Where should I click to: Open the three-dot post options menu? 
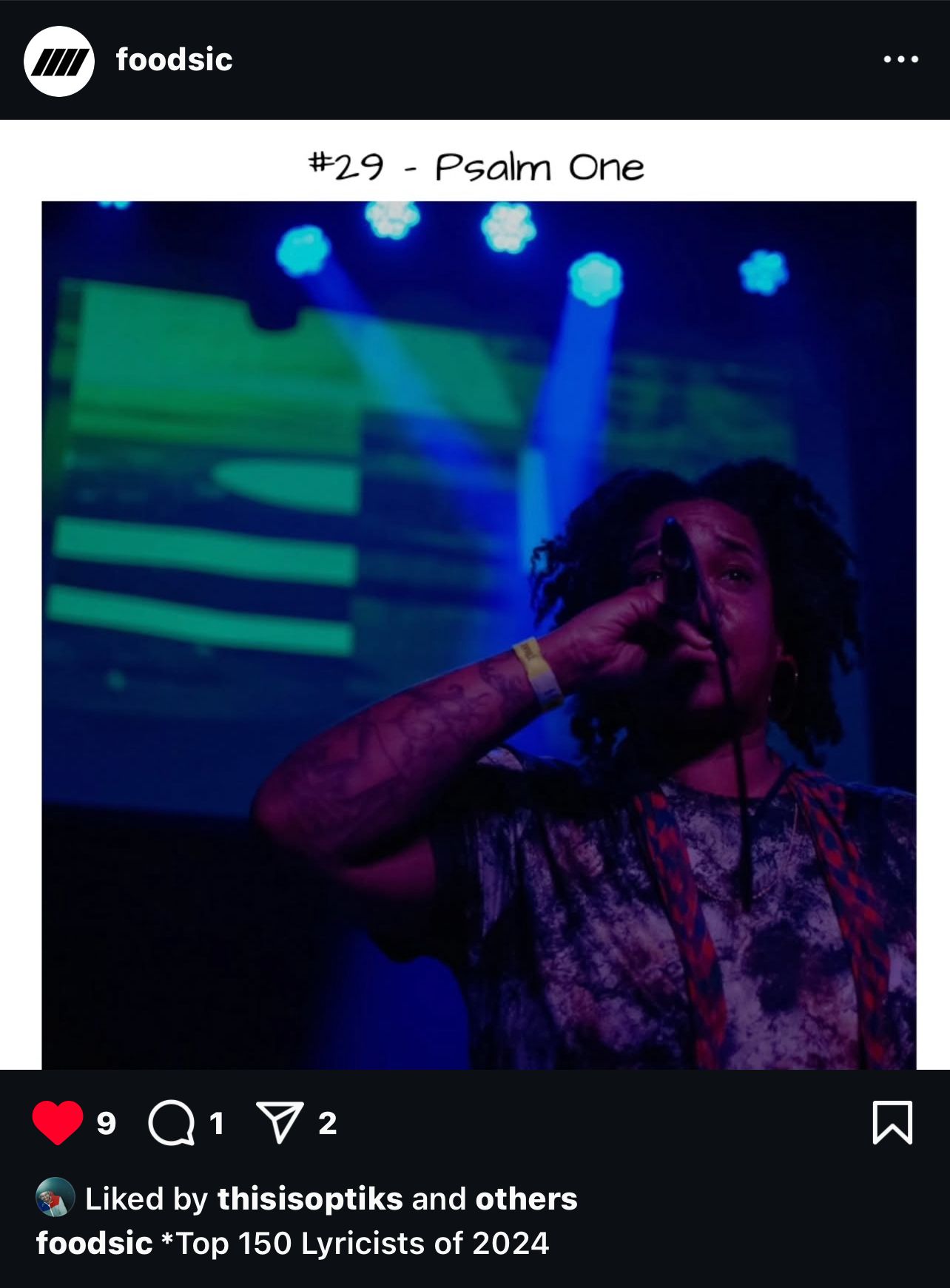(x=900, y=60)
